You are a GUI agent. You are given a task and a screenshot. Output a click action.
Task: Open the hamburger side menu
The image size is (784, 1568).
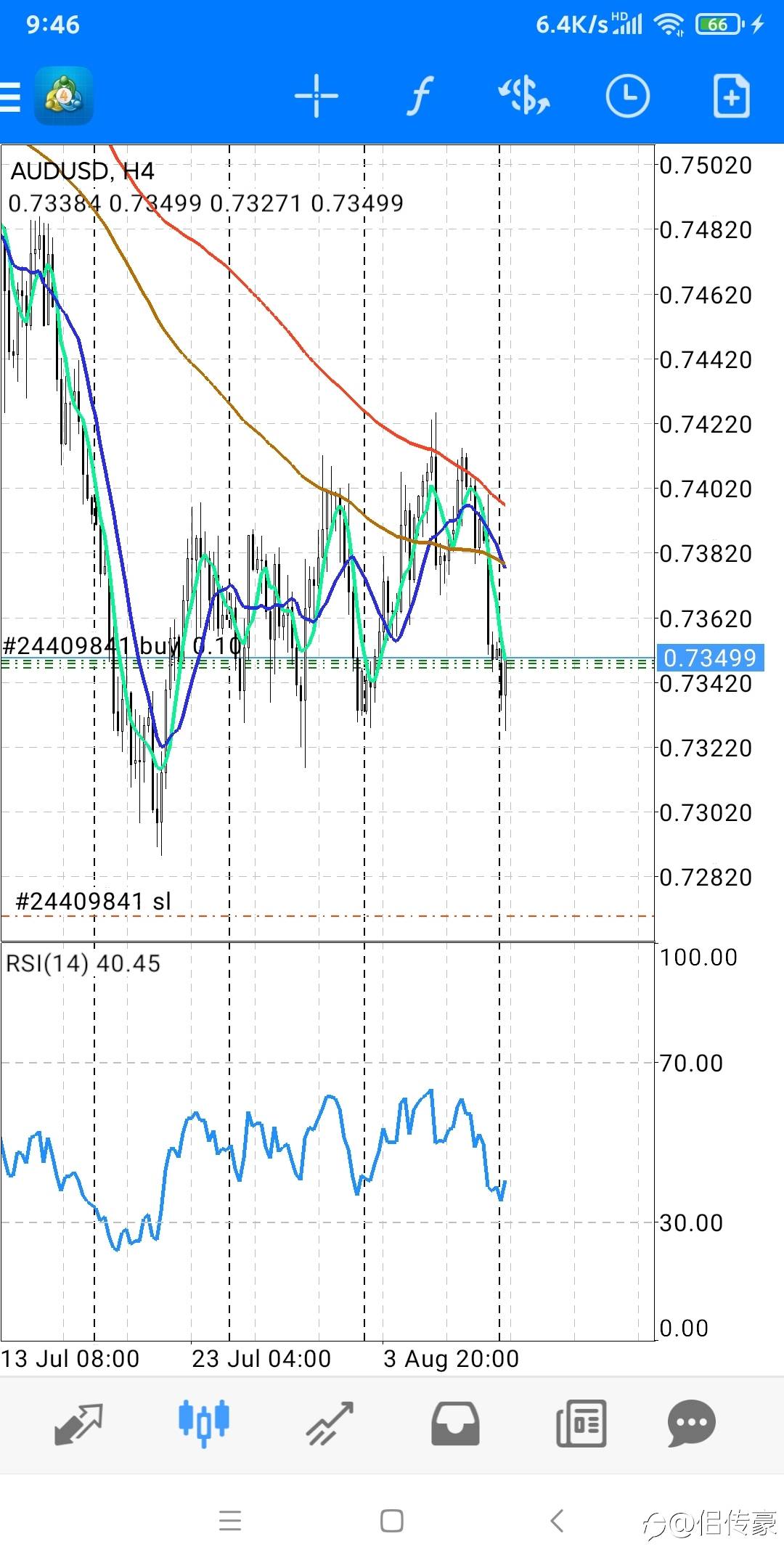click(12, 96)
